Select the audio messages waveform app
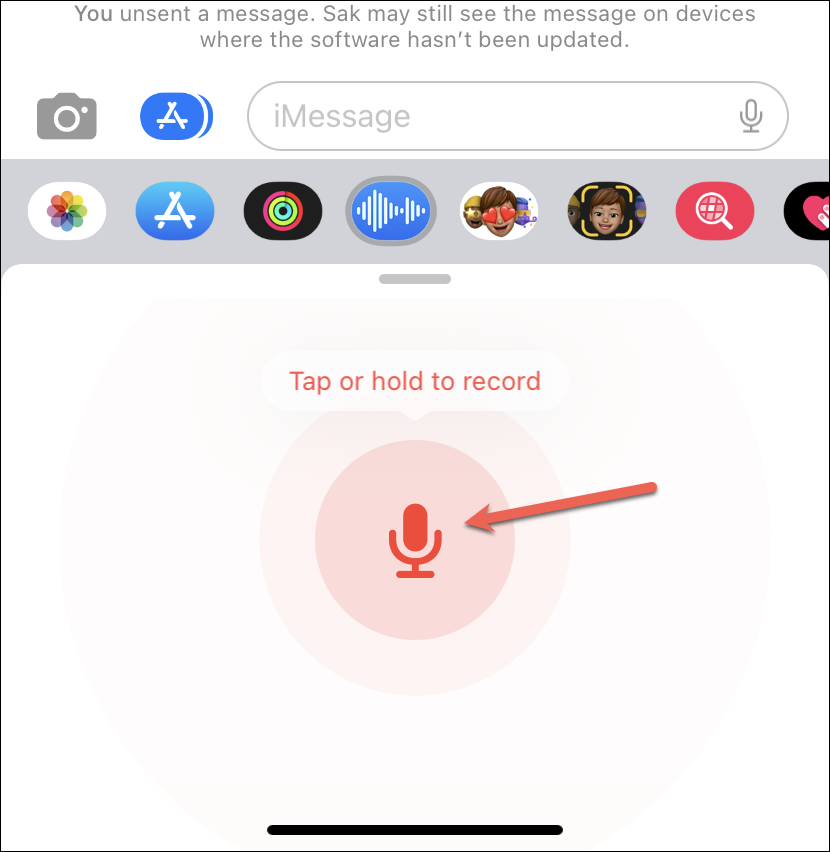 [x=391, y=211]
